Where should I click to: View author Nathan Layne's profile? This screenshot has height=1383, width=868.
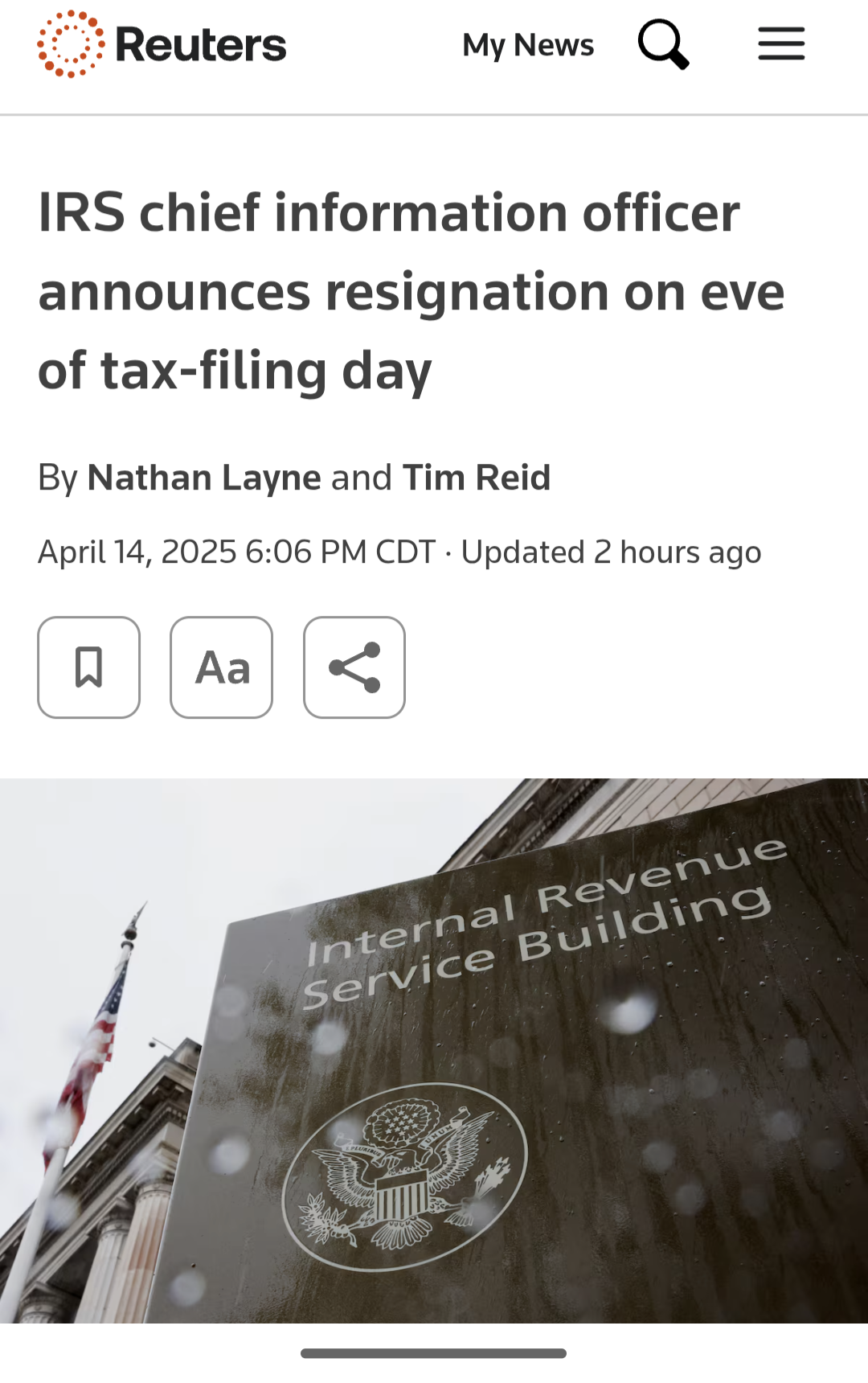(204, 478)
